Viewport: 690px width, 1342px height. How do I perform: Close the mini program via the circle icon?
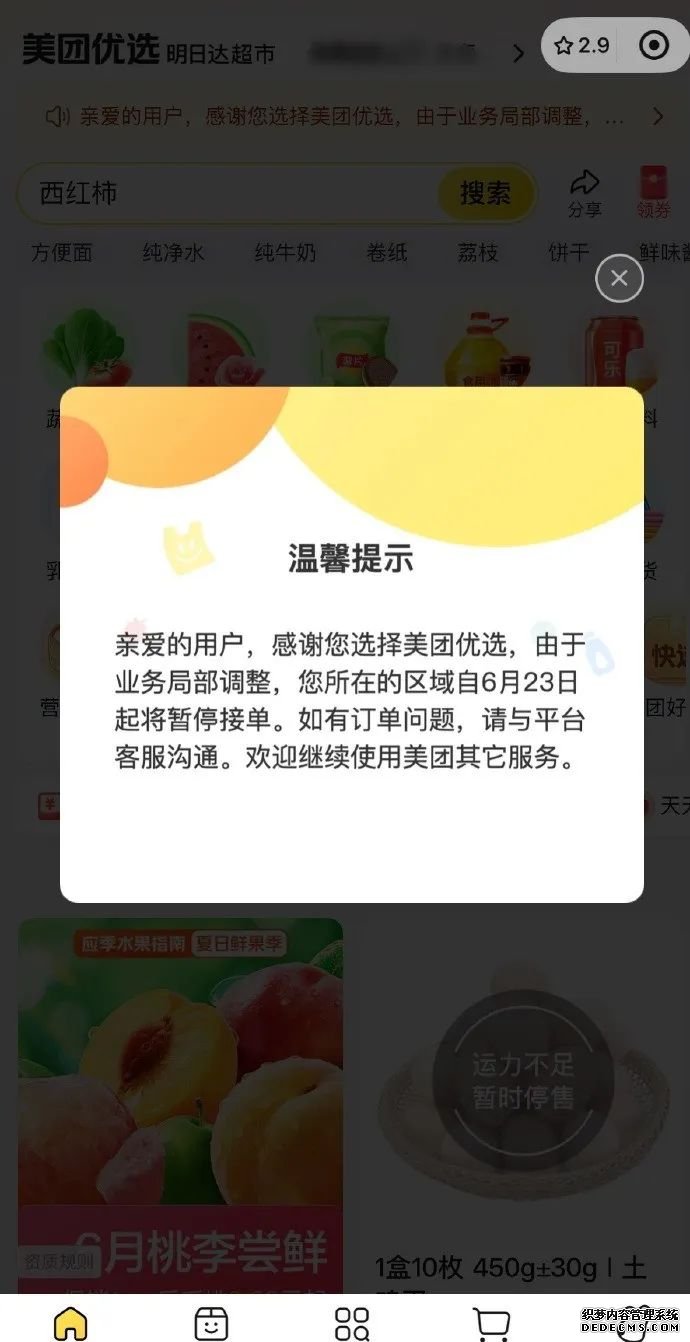click(654, 45)
